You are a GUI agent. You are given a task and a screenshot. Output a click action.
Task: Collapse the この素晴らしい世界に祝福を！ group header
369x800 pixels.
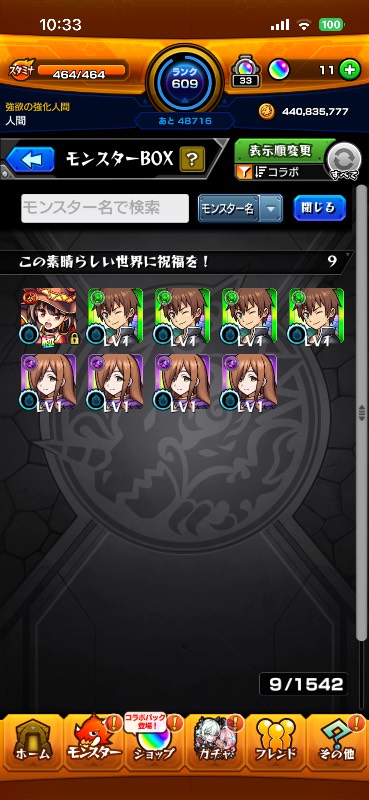click(178, 262)
